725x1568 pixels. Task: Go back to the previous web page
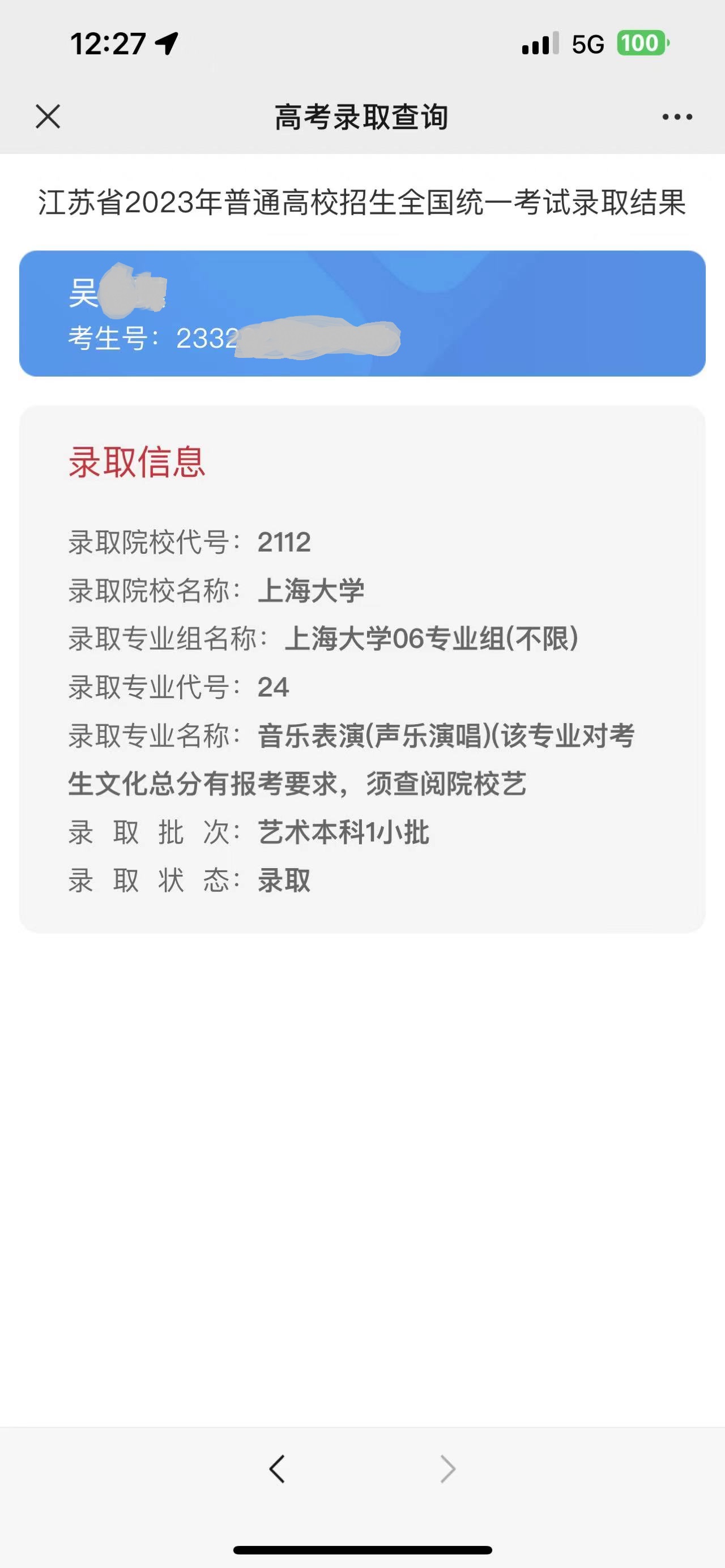pos(277,1469)
